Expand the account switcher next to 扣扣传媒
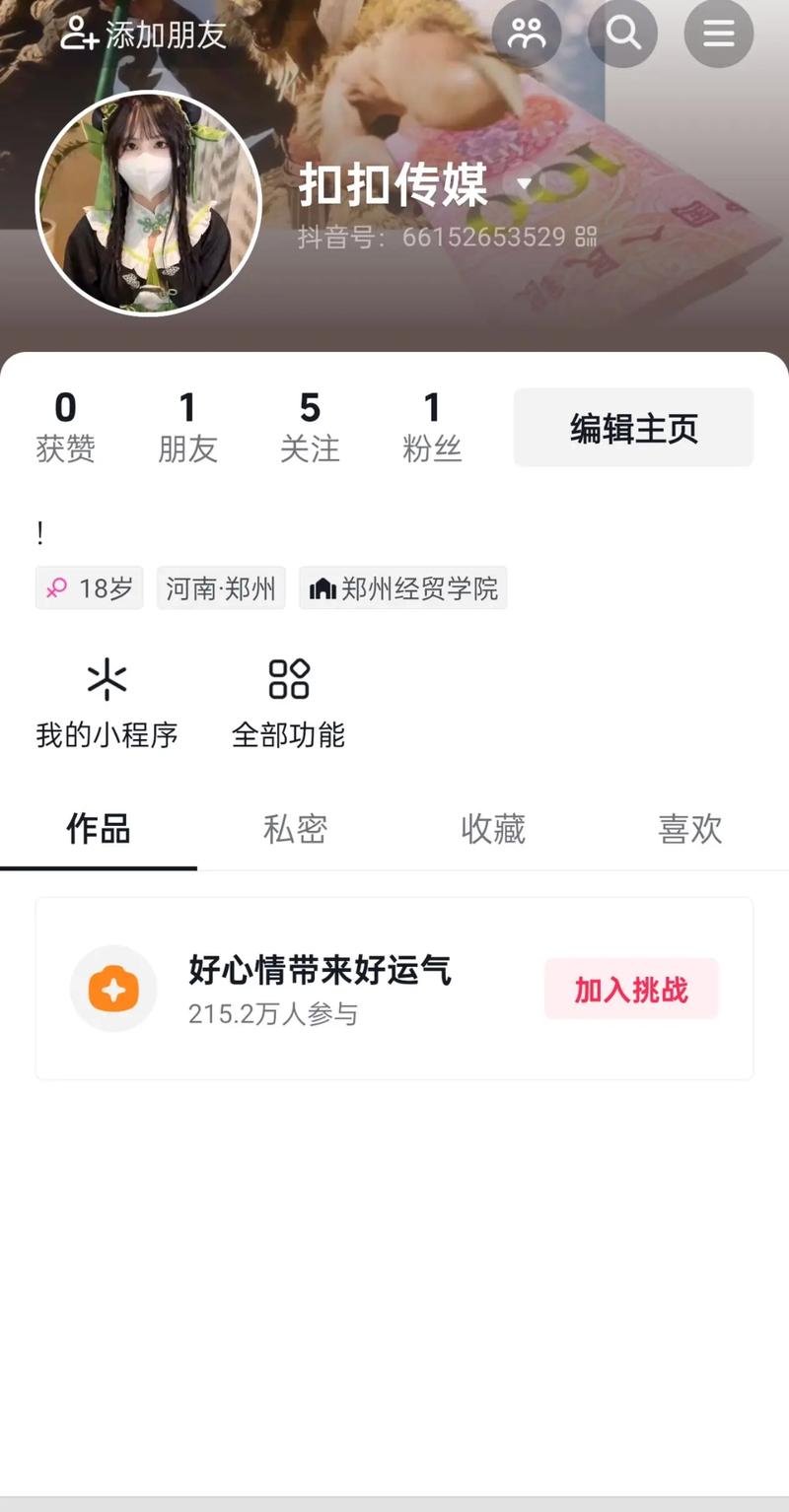This screenshot has width=789, height=1512. [525, 184]
